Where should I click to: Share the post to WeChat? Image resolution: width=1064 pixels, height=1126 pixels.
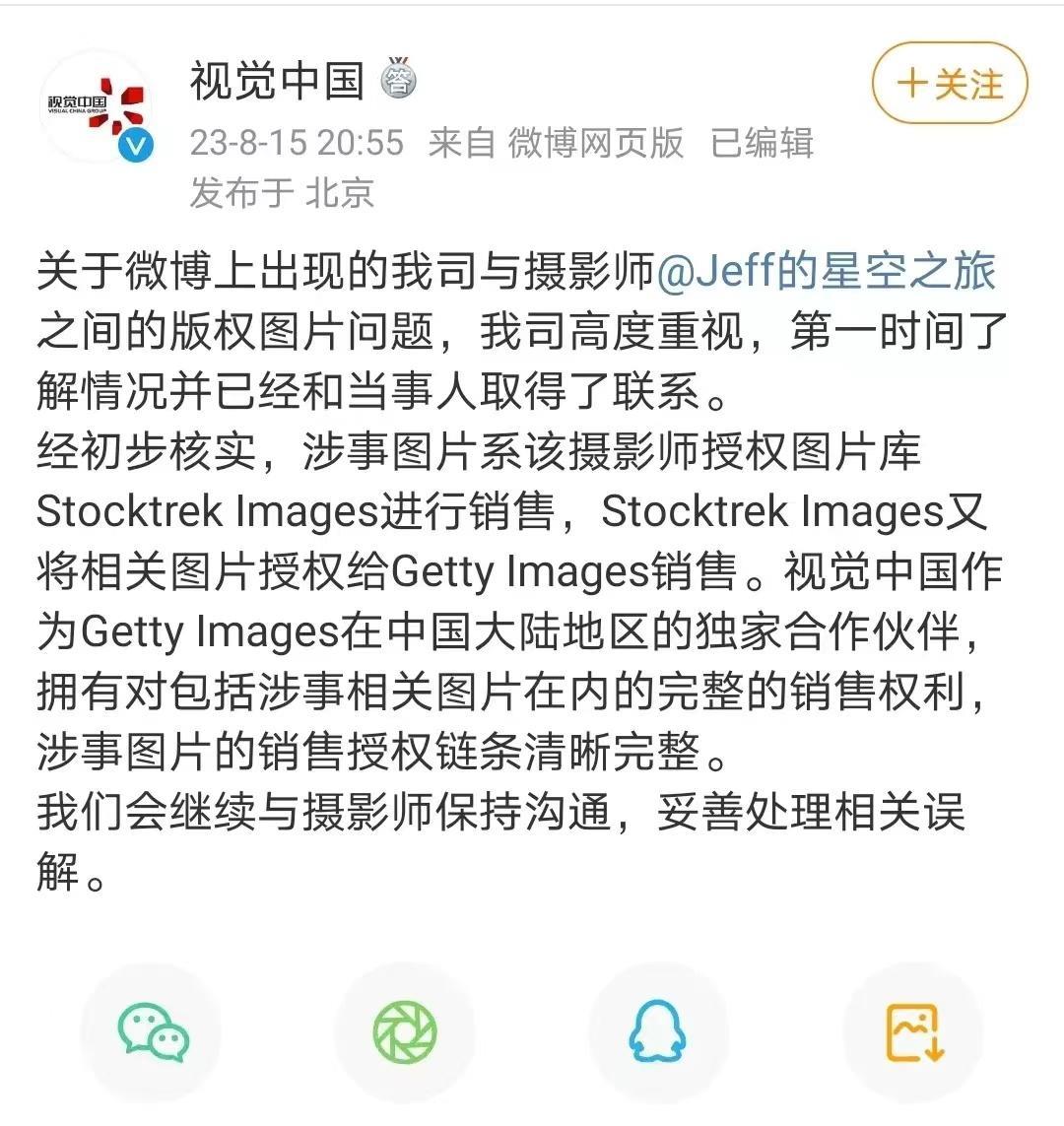tap(153, 1032)
